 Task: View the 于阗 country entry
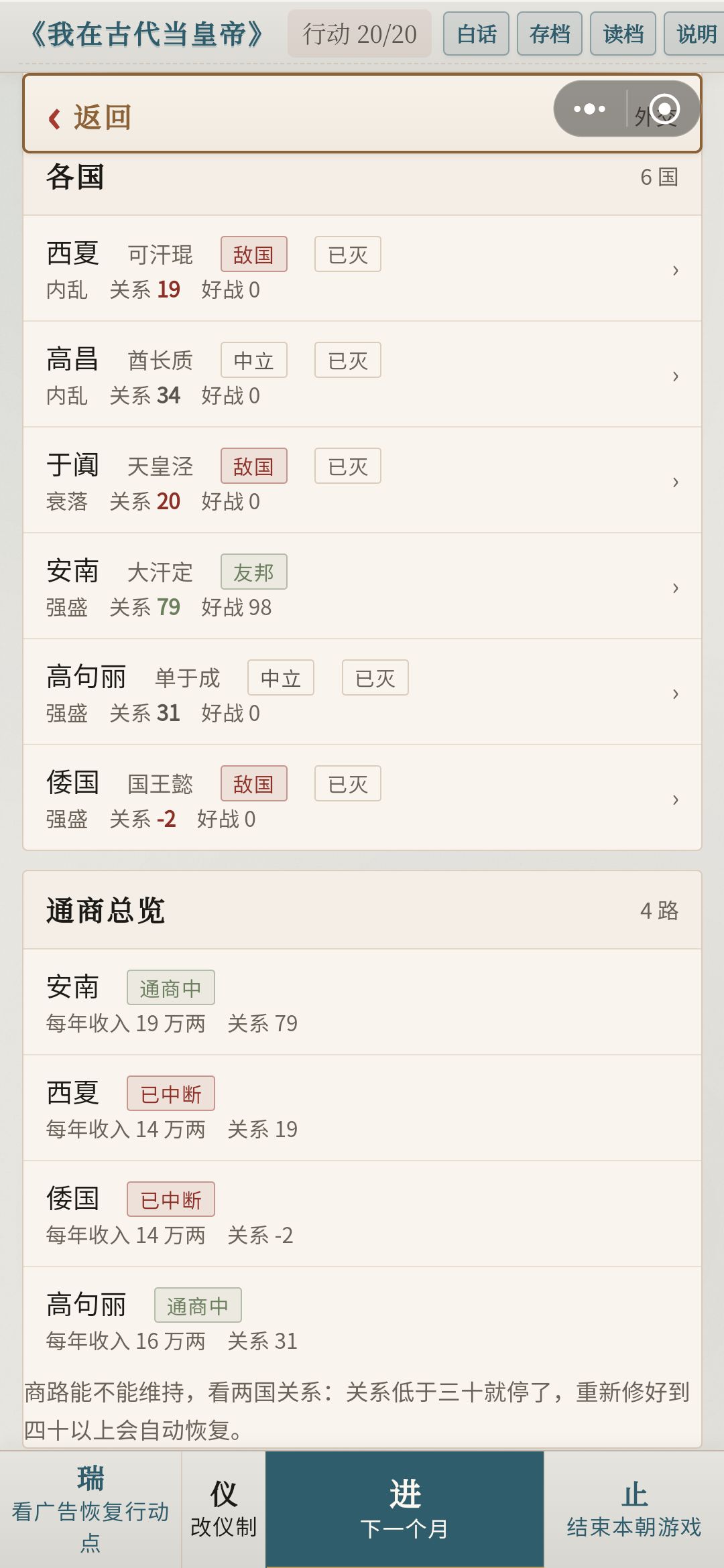tap(362, 480)
